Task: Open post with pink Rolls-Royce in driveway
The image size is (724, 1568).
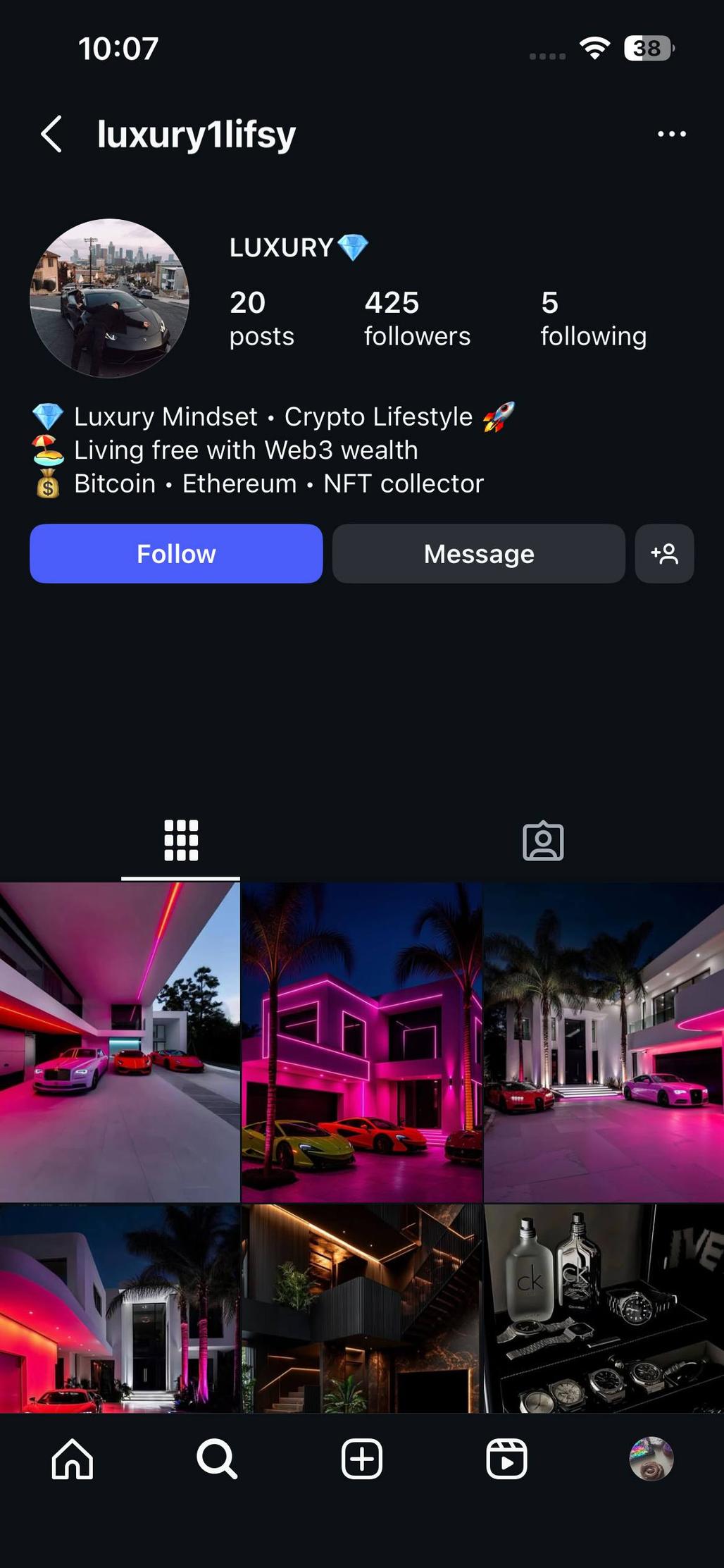Action: click(120, 1042)
